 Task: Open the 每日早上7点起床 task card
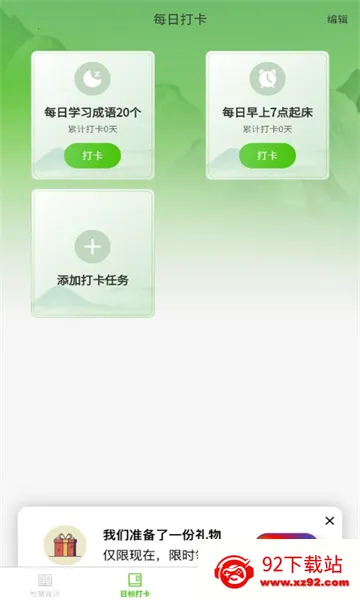coord(267,115)
